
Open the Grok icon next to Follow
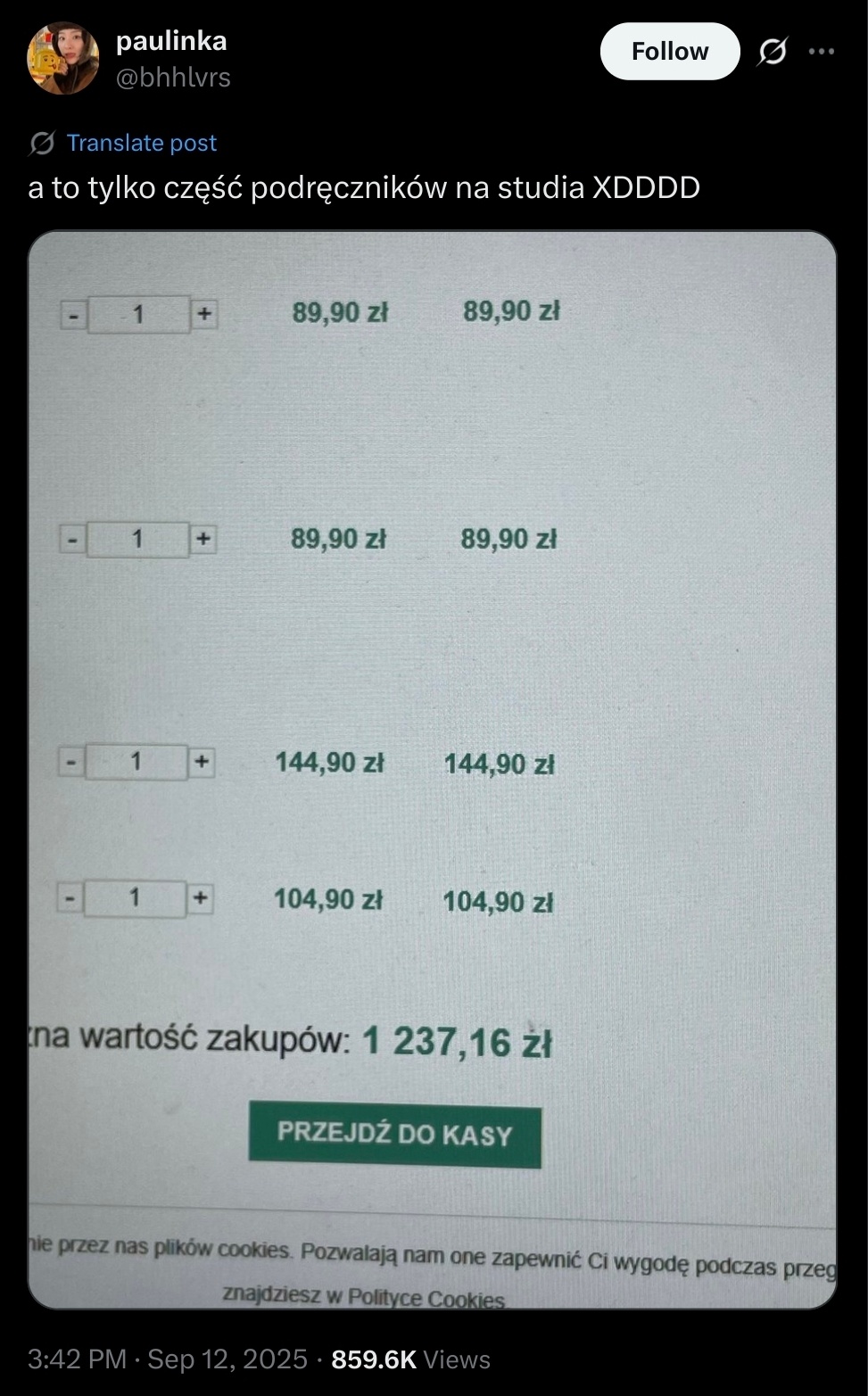pos(772,53)
